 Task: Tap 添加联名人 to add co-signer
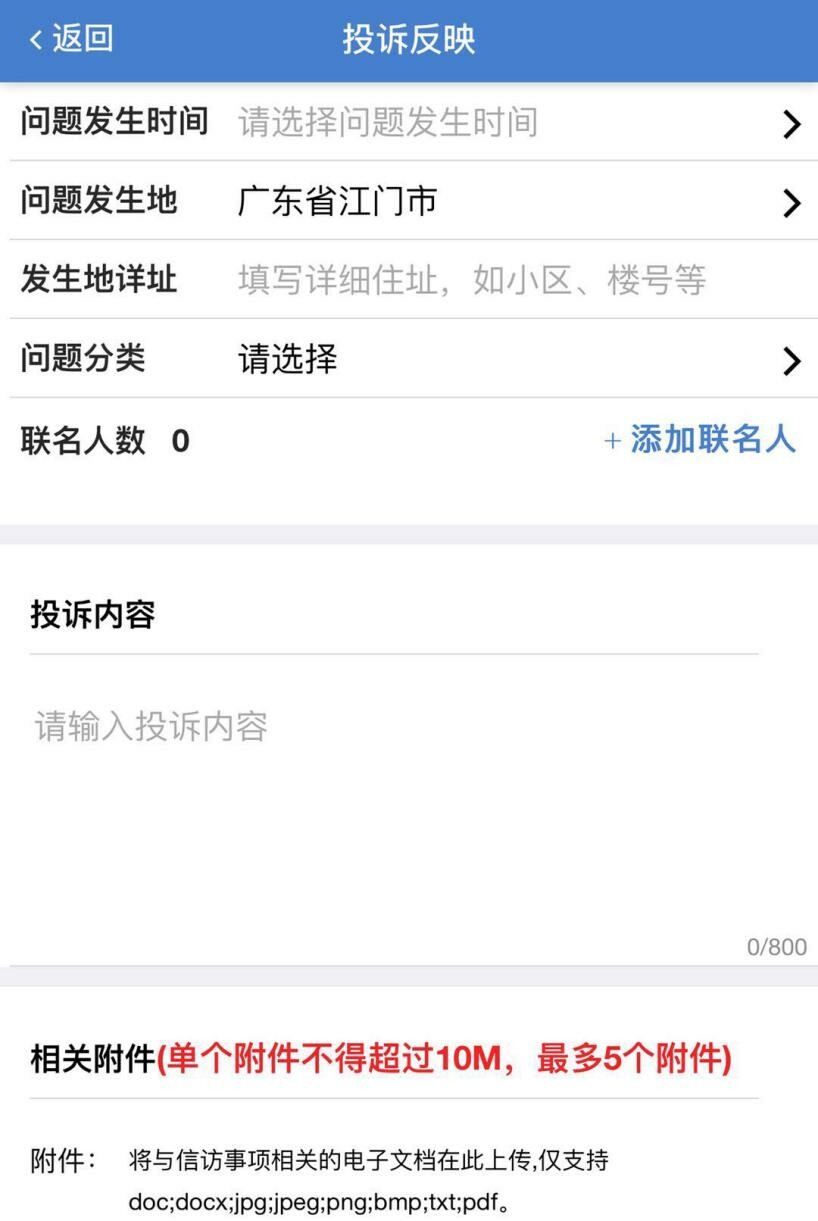[x=700, y=440]
